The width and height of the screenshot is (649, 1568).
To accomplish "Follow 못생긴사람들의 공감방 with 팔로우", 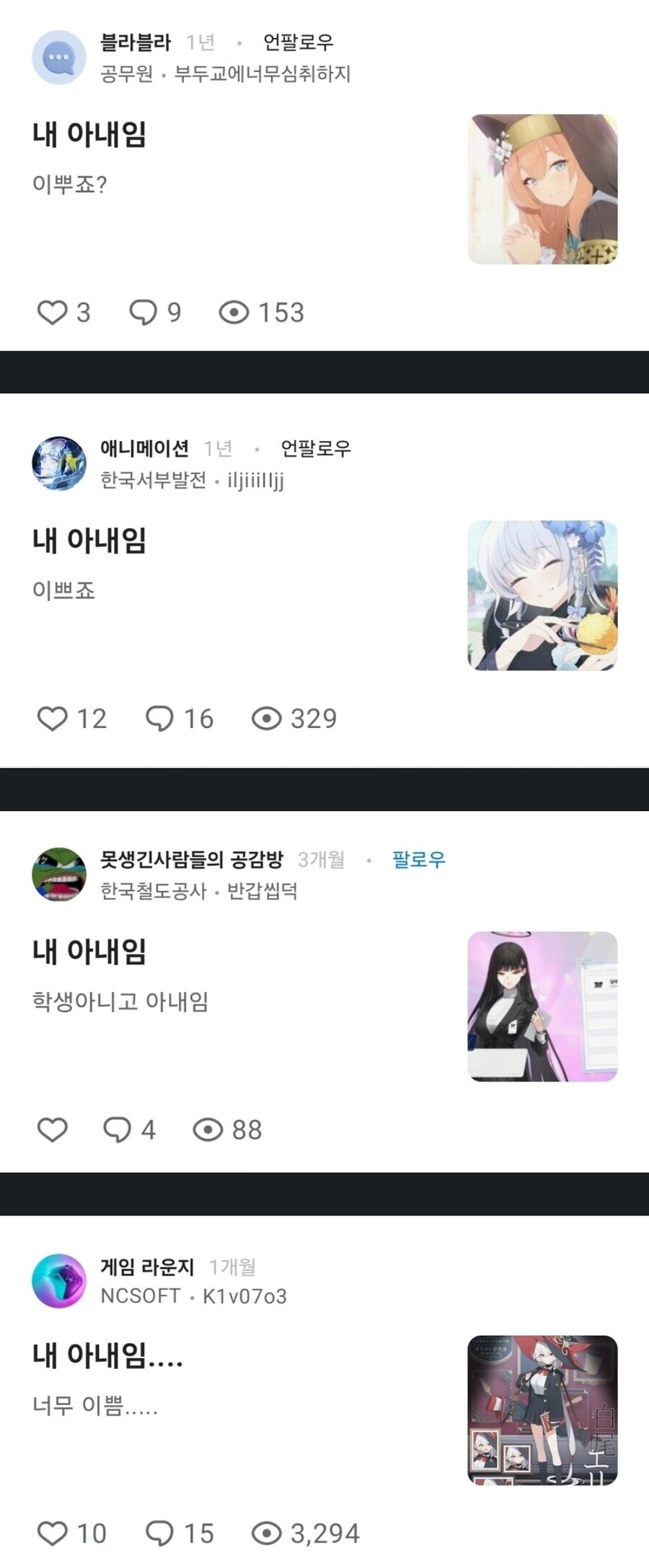I will click(417, 859).
